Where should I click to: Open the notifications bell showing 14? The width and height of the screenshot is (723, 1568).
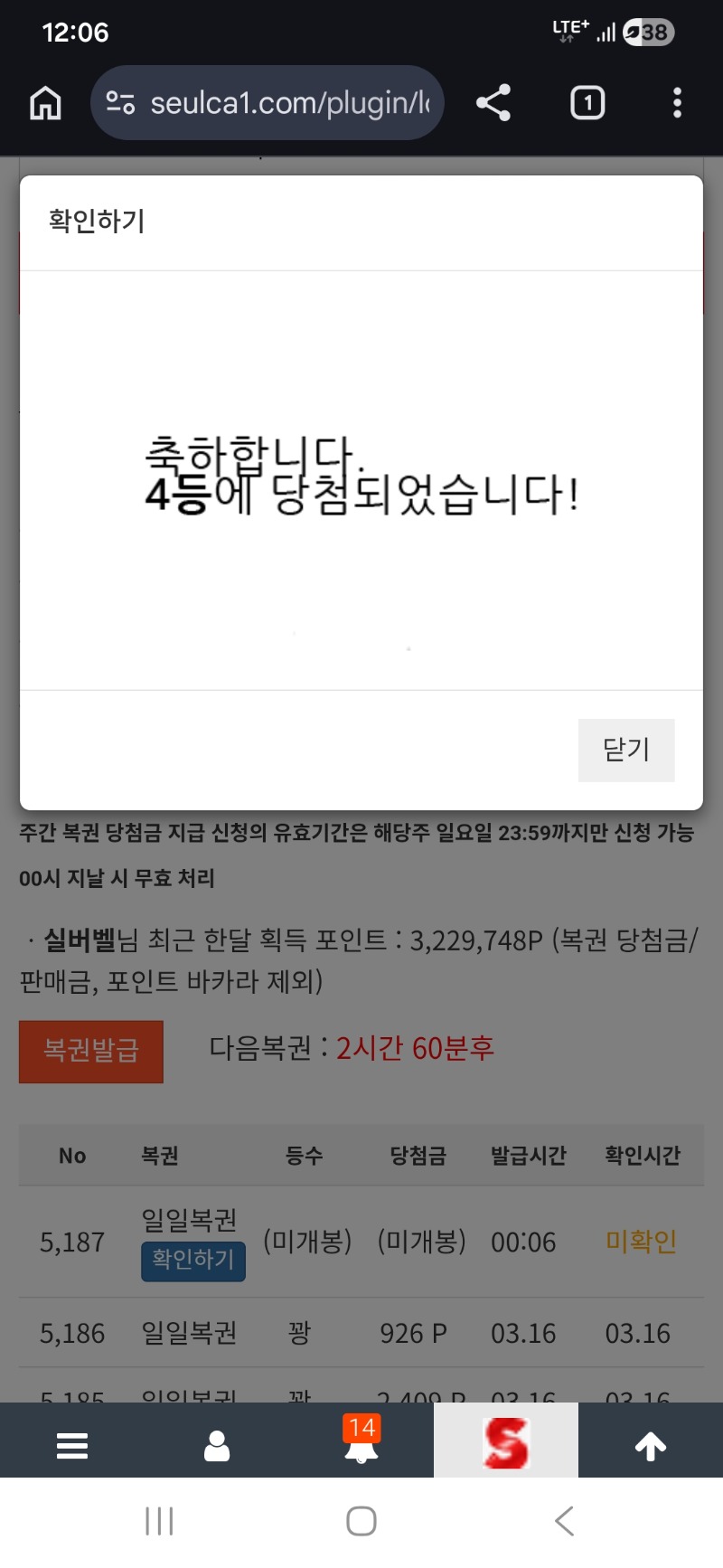(x=361, y=1443)
